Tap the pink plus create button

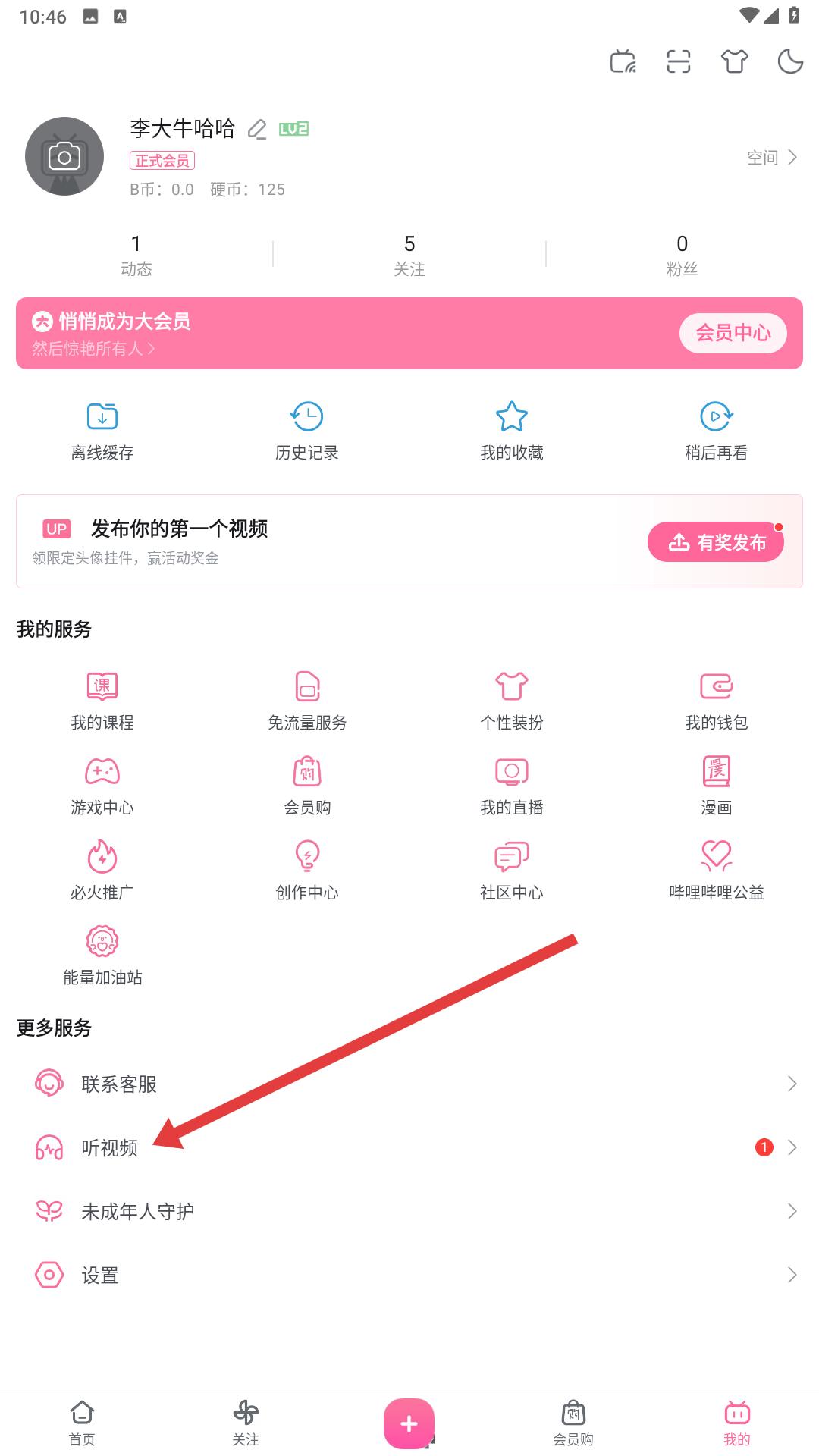(409, 1423)
